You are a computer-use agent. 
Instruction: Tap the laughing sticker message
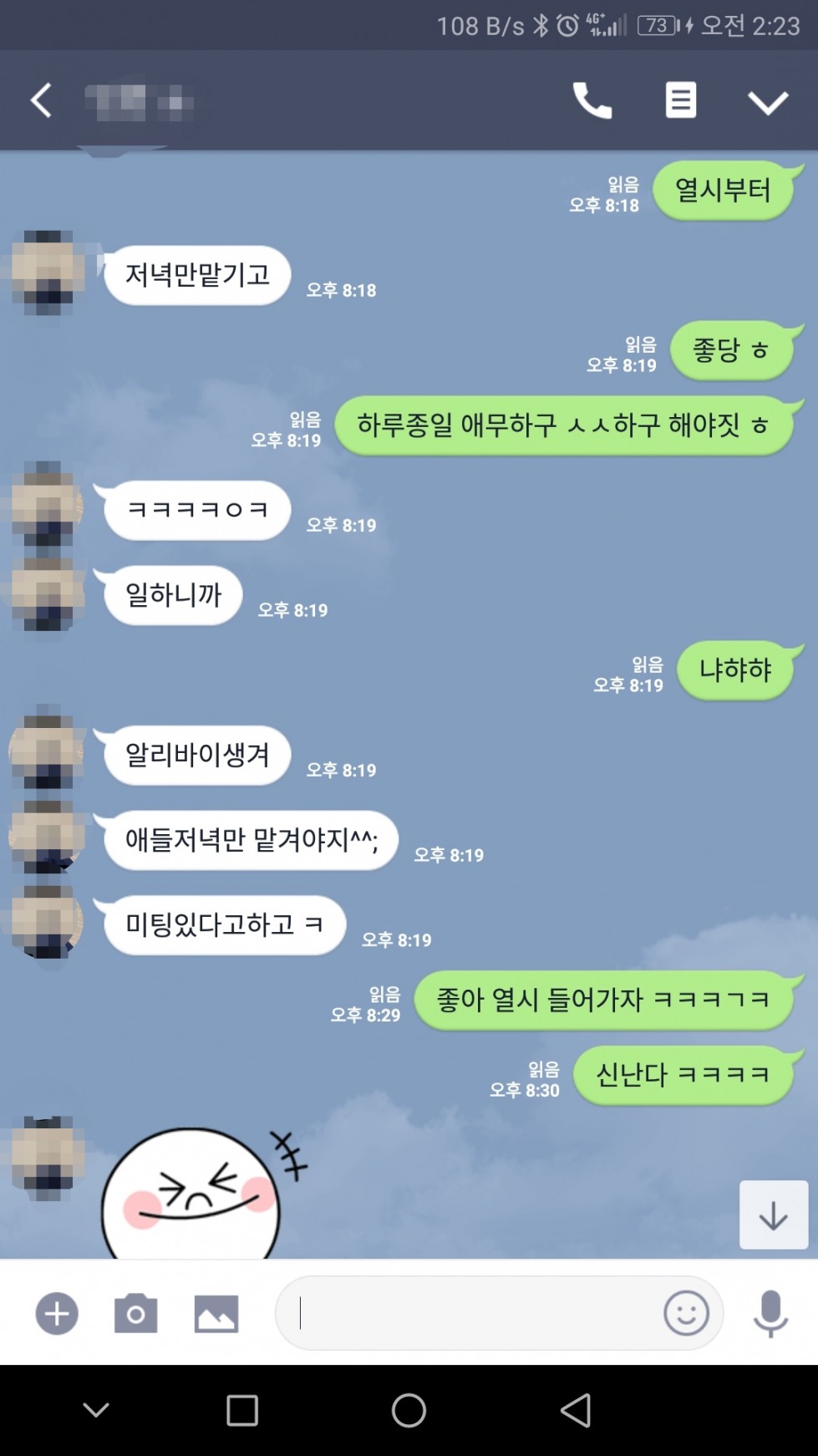(199, 1193)
